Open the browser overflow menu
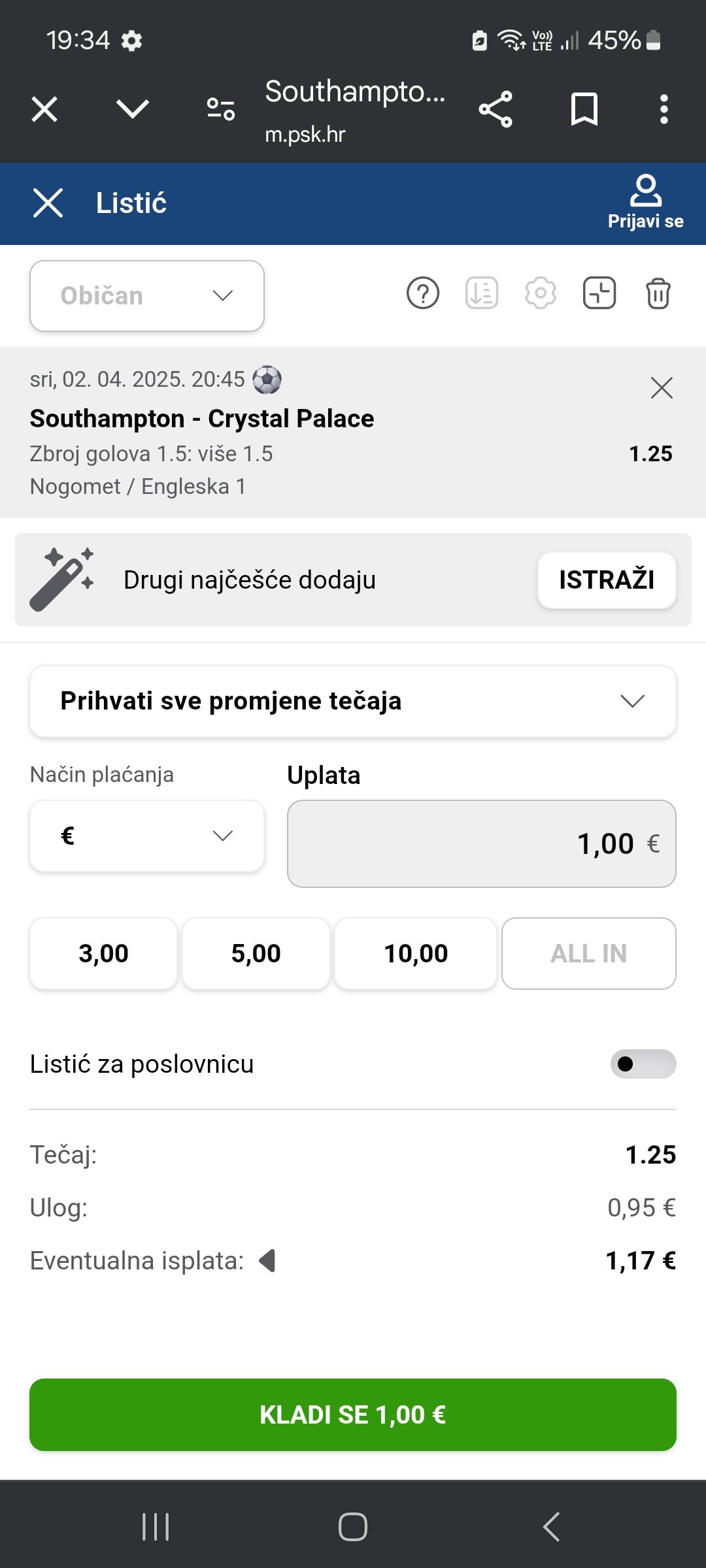 664,109
